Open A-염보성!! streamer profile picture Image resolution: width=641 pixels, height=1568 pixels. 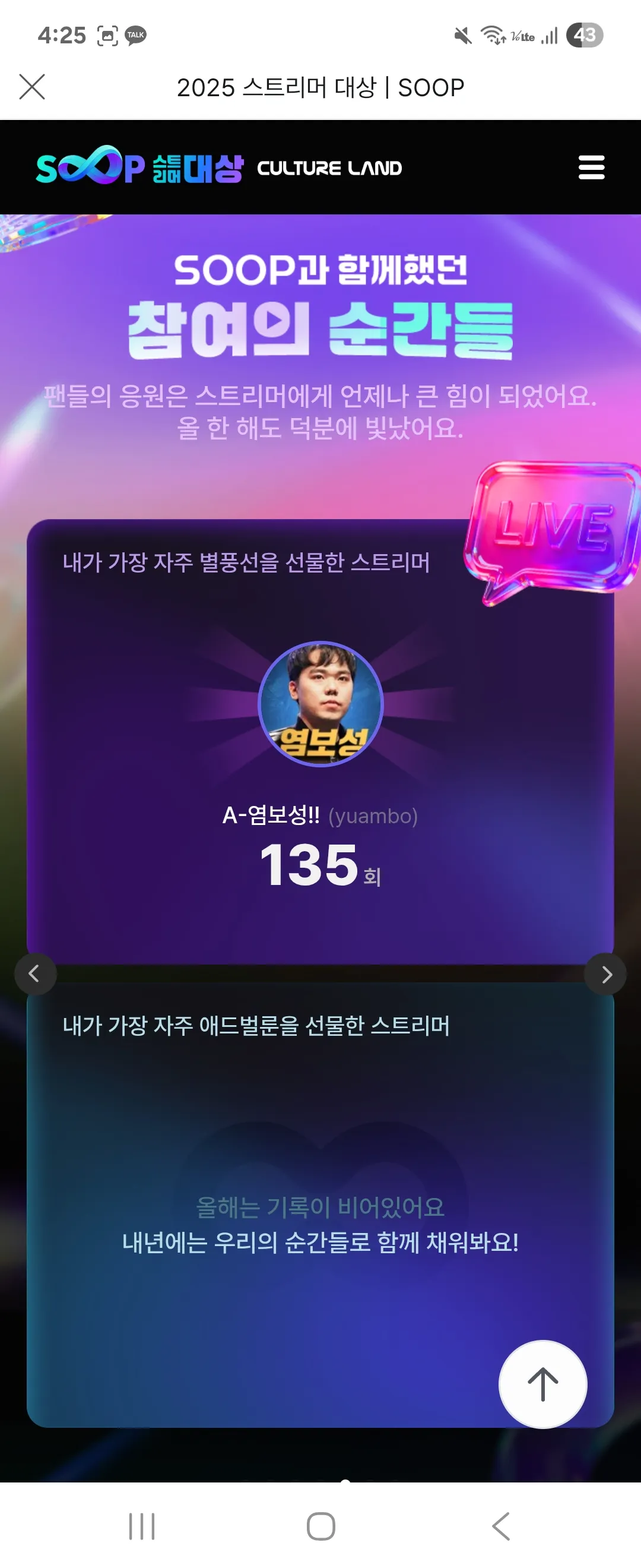click(320, 704)
